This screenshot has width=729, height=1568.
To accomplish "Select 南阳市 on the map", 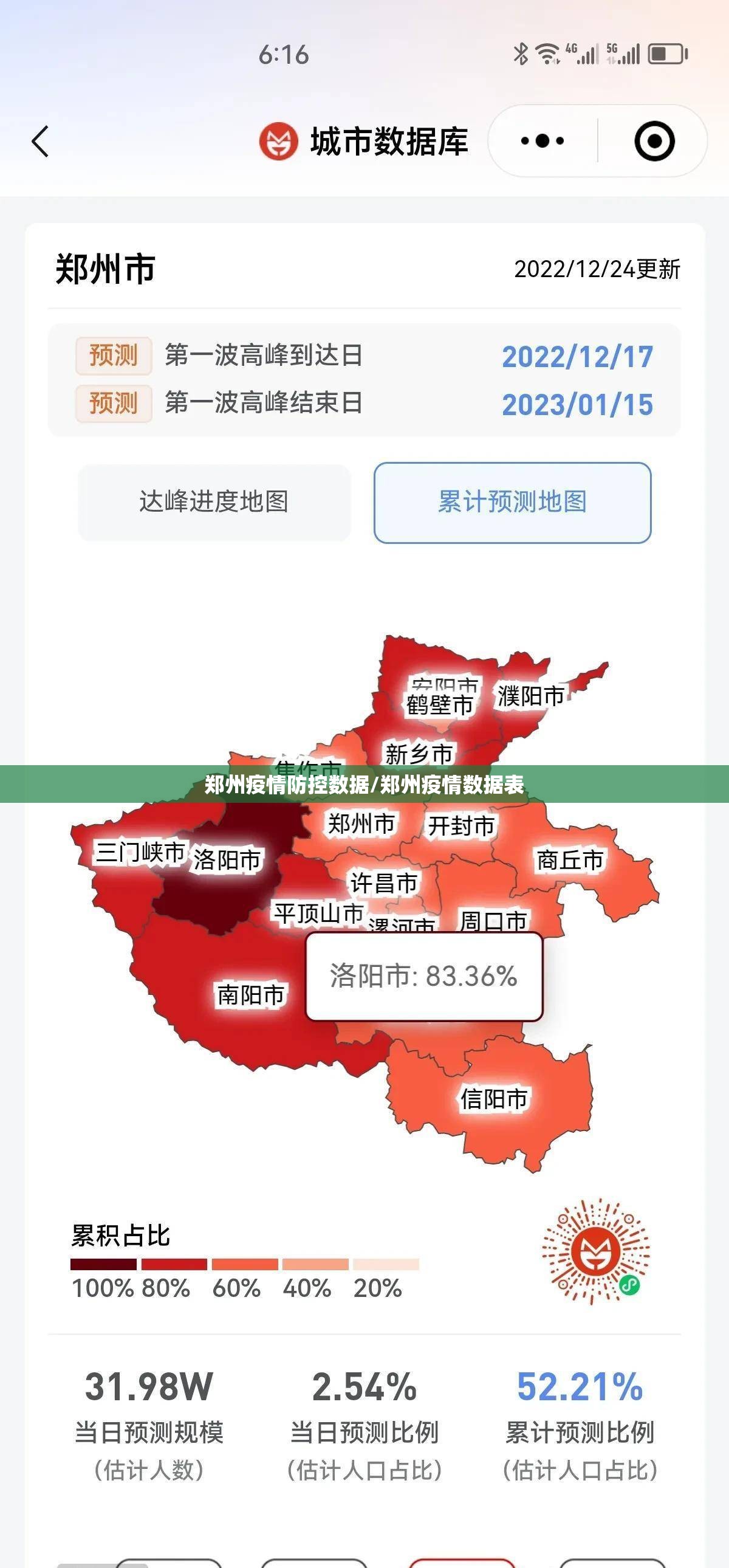I will [x=251, y=995].
